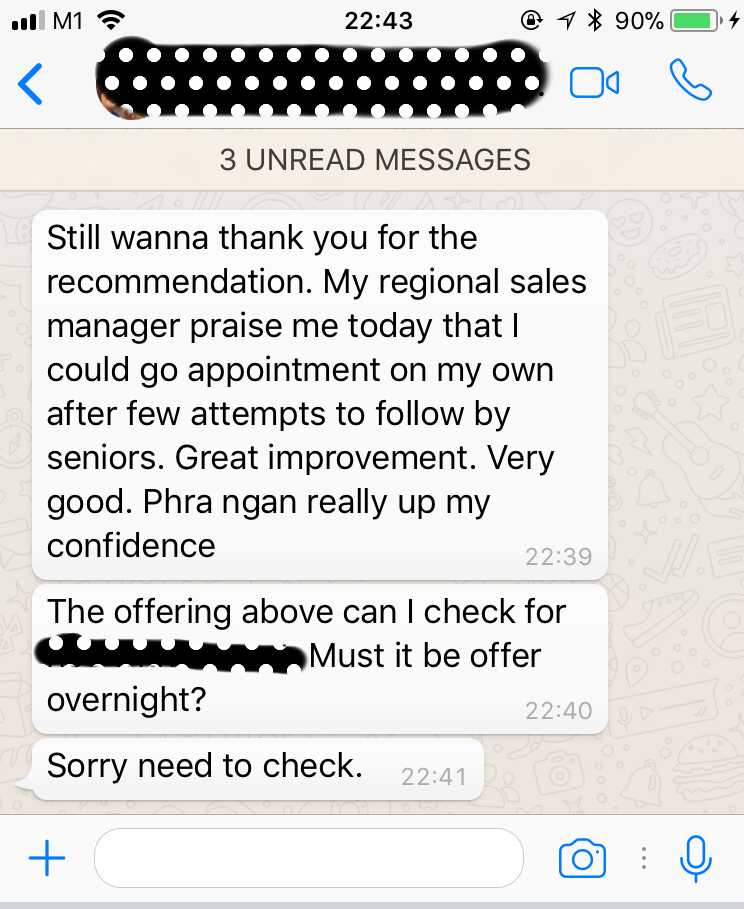
Task: Open the attachment plus menu
Action: [47, 858]
